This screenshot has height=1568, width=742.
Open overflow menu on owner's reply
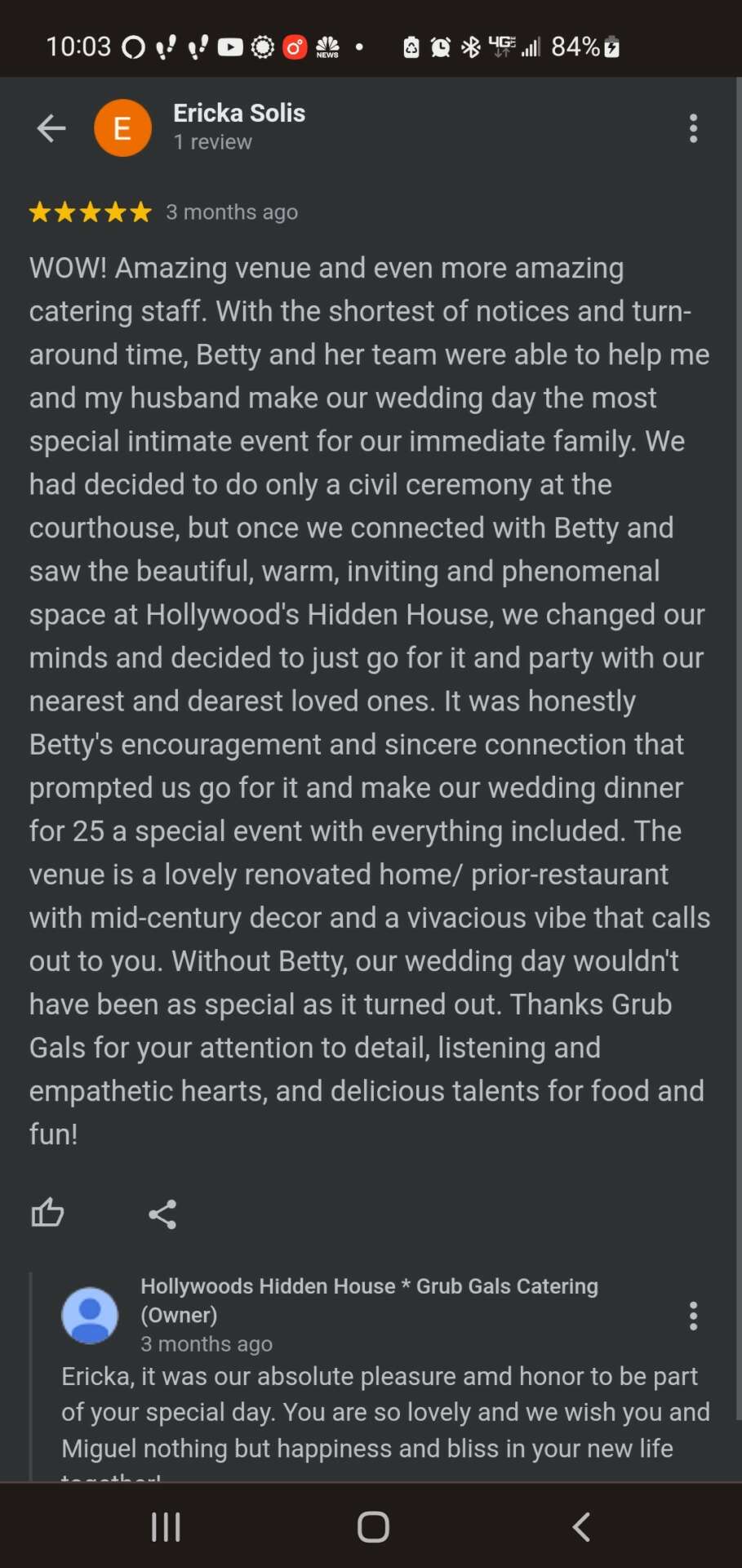tap(693, 1316)
